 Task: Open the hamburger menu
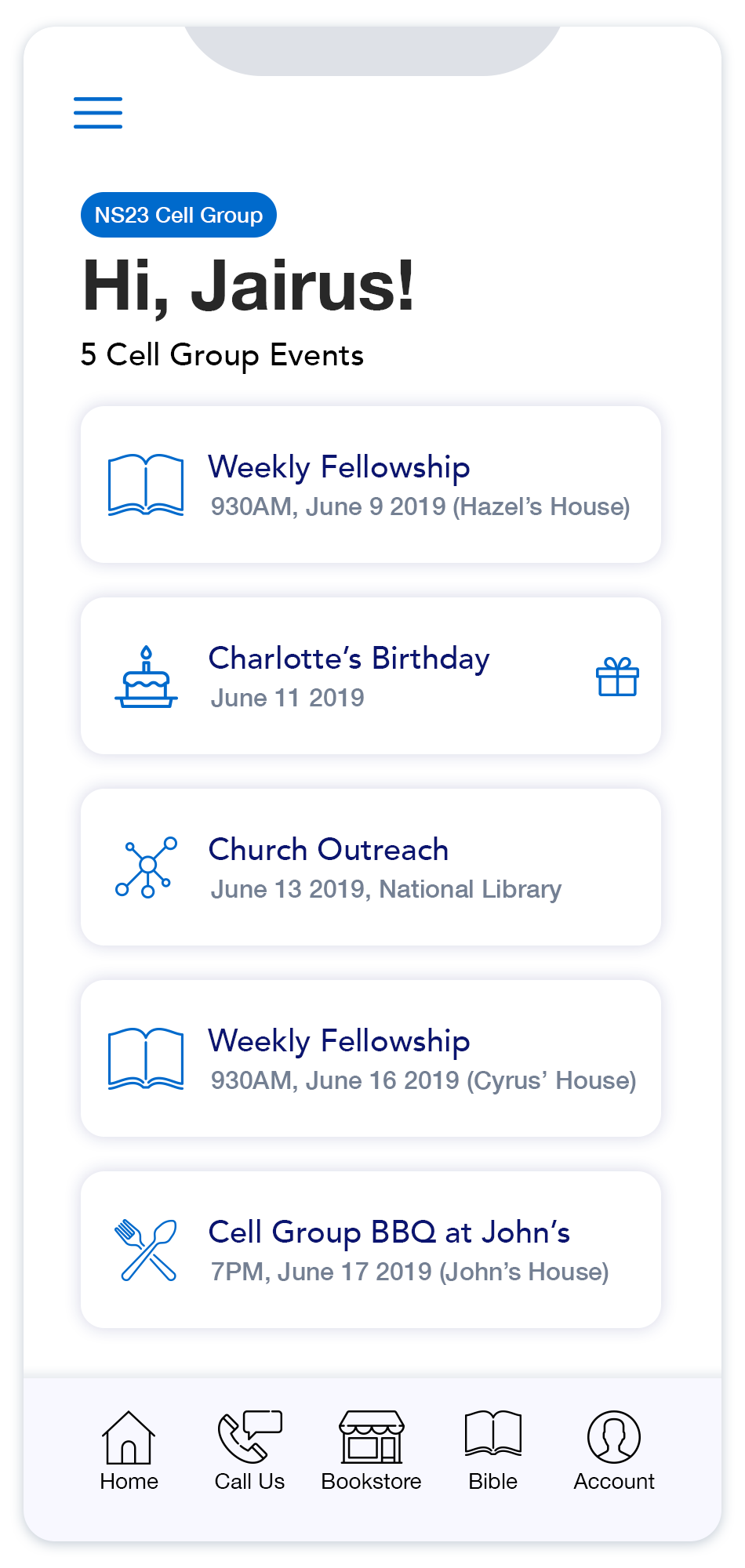click(98, 113)
